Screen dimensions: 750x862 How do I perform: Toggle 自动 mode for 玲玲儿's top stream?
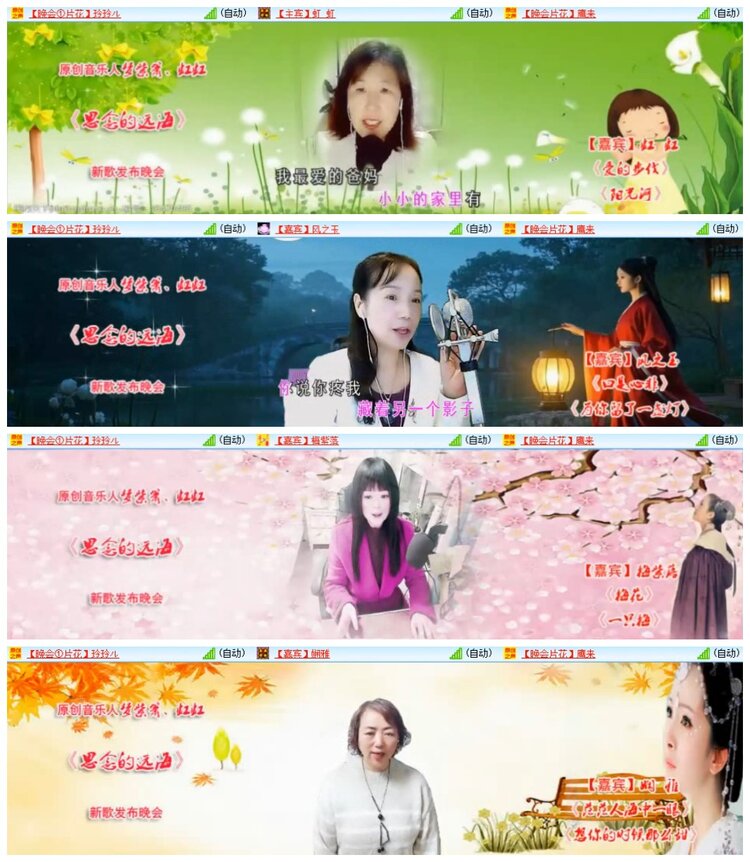(x=235, y=14)
